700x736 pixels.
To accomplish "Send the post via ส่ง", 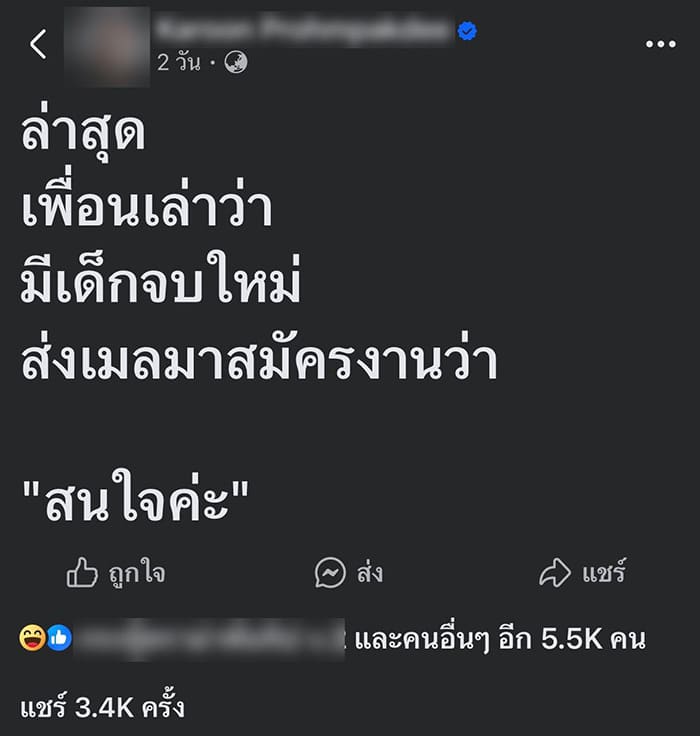I will point(348,574).
